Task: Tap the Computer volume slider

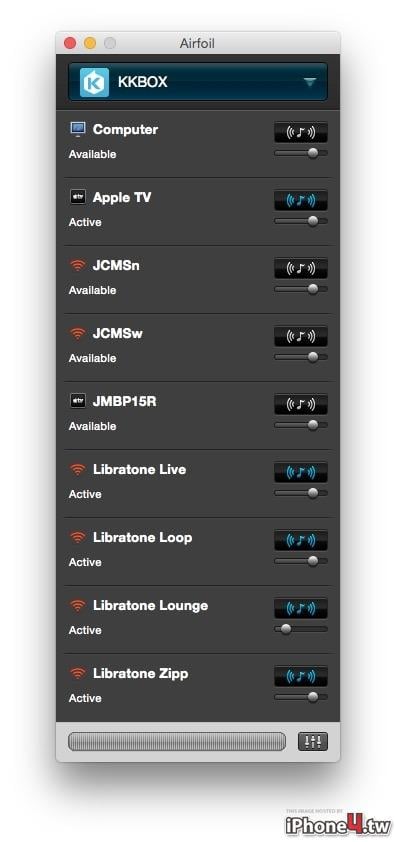Action: 301,153
